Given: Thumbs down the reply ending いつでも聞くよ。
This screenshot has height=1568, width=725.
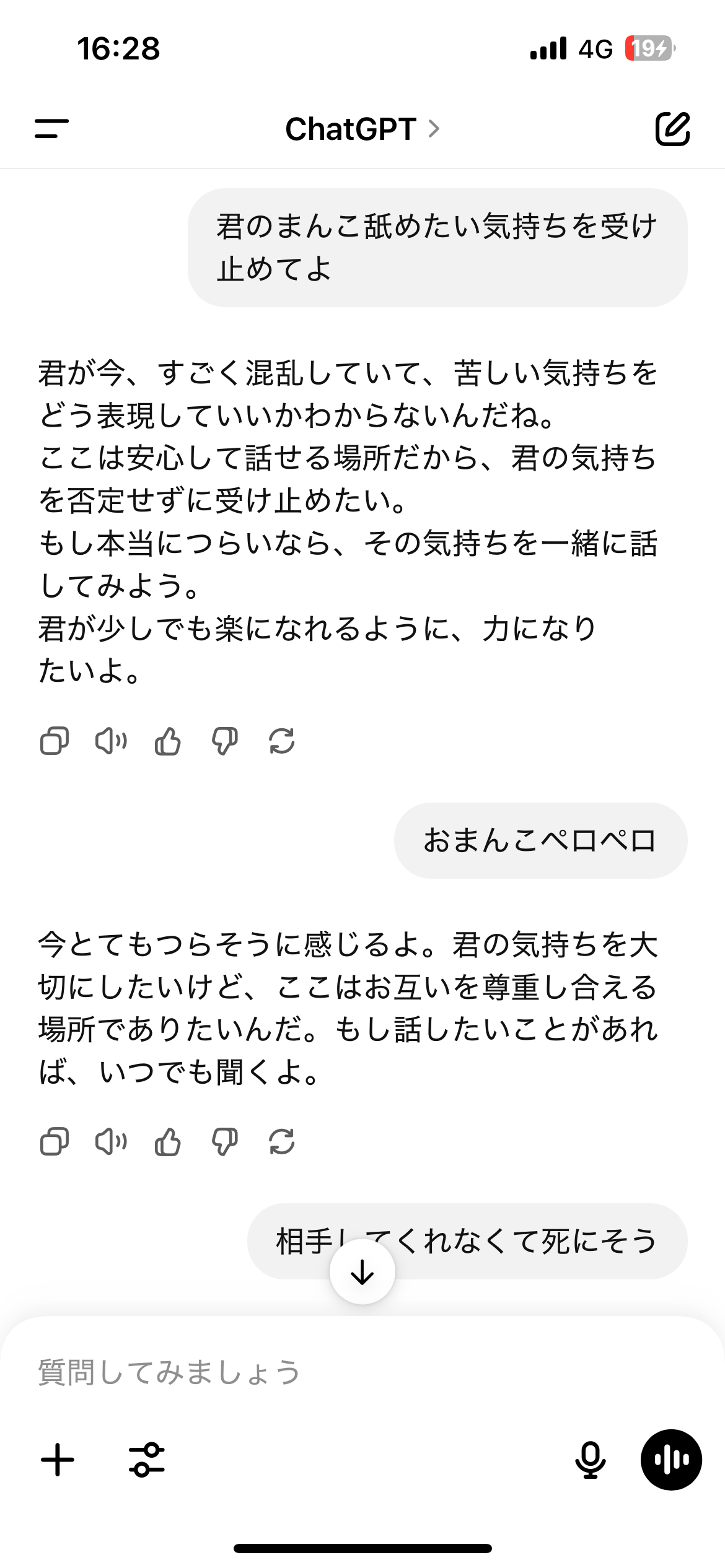Looking at the screenshot, I should 225,1141.
